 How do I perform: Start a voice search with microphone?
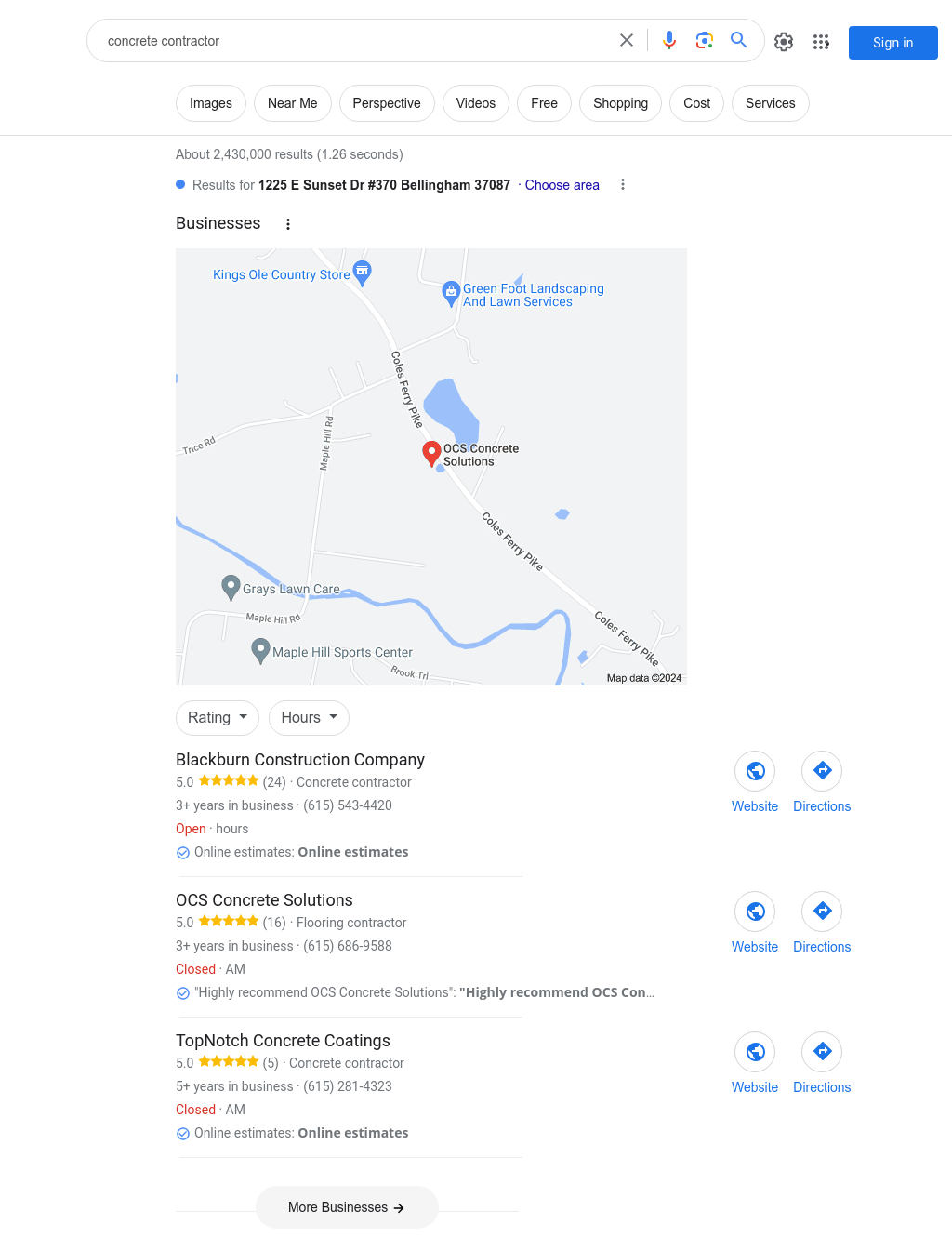669,40
